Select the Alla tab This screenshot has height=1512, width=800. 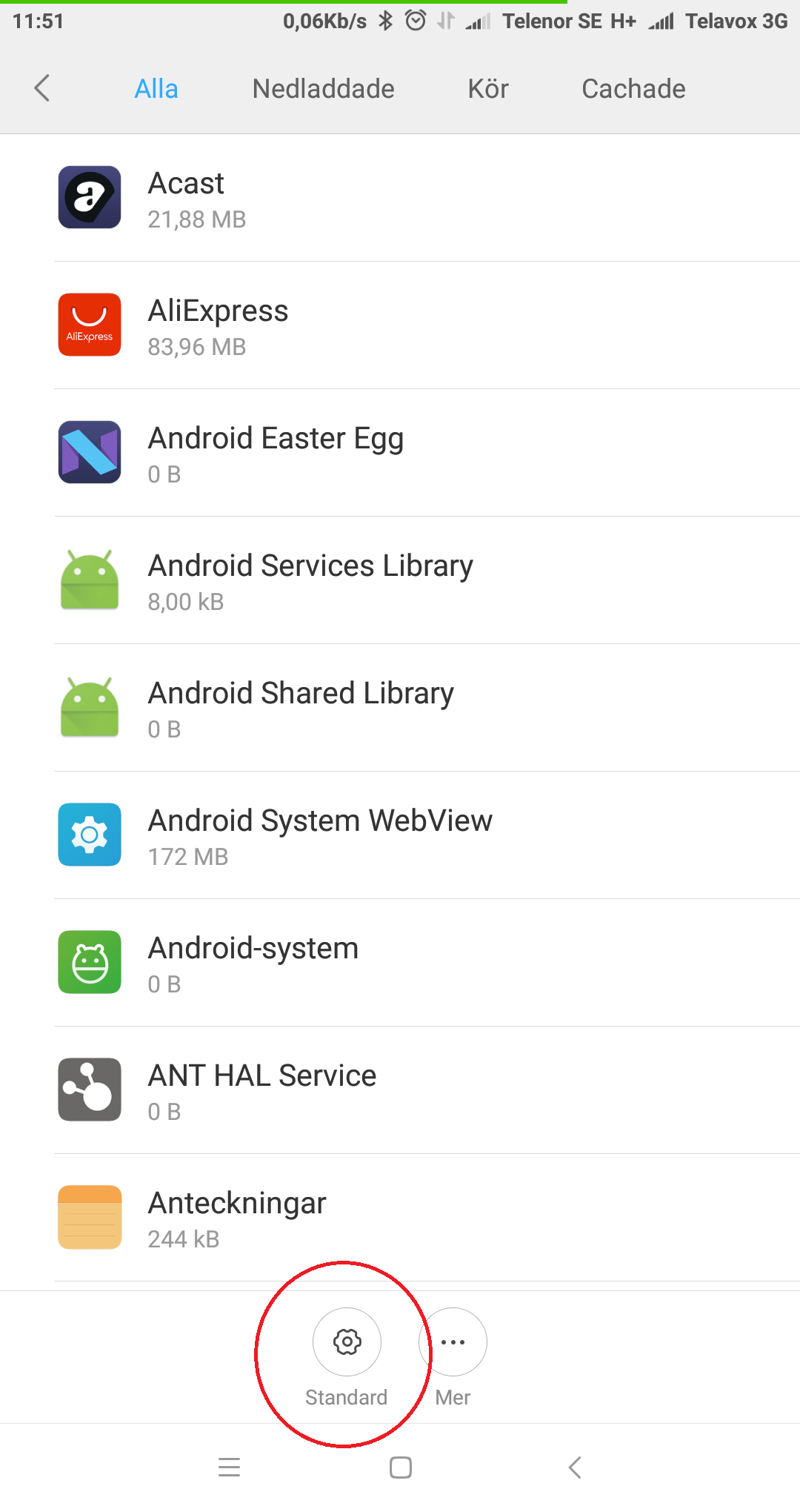click(x=156, y=89)
